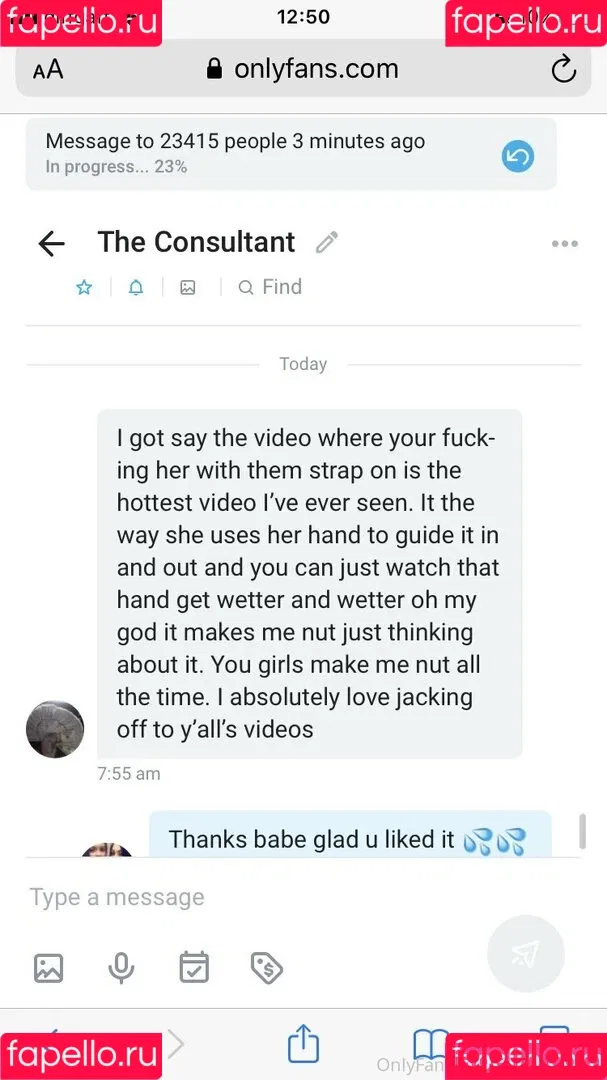Refresh the mass message progress
Image resolution: width=607 pixels, height=1080 pixels.
pos(518,156)
